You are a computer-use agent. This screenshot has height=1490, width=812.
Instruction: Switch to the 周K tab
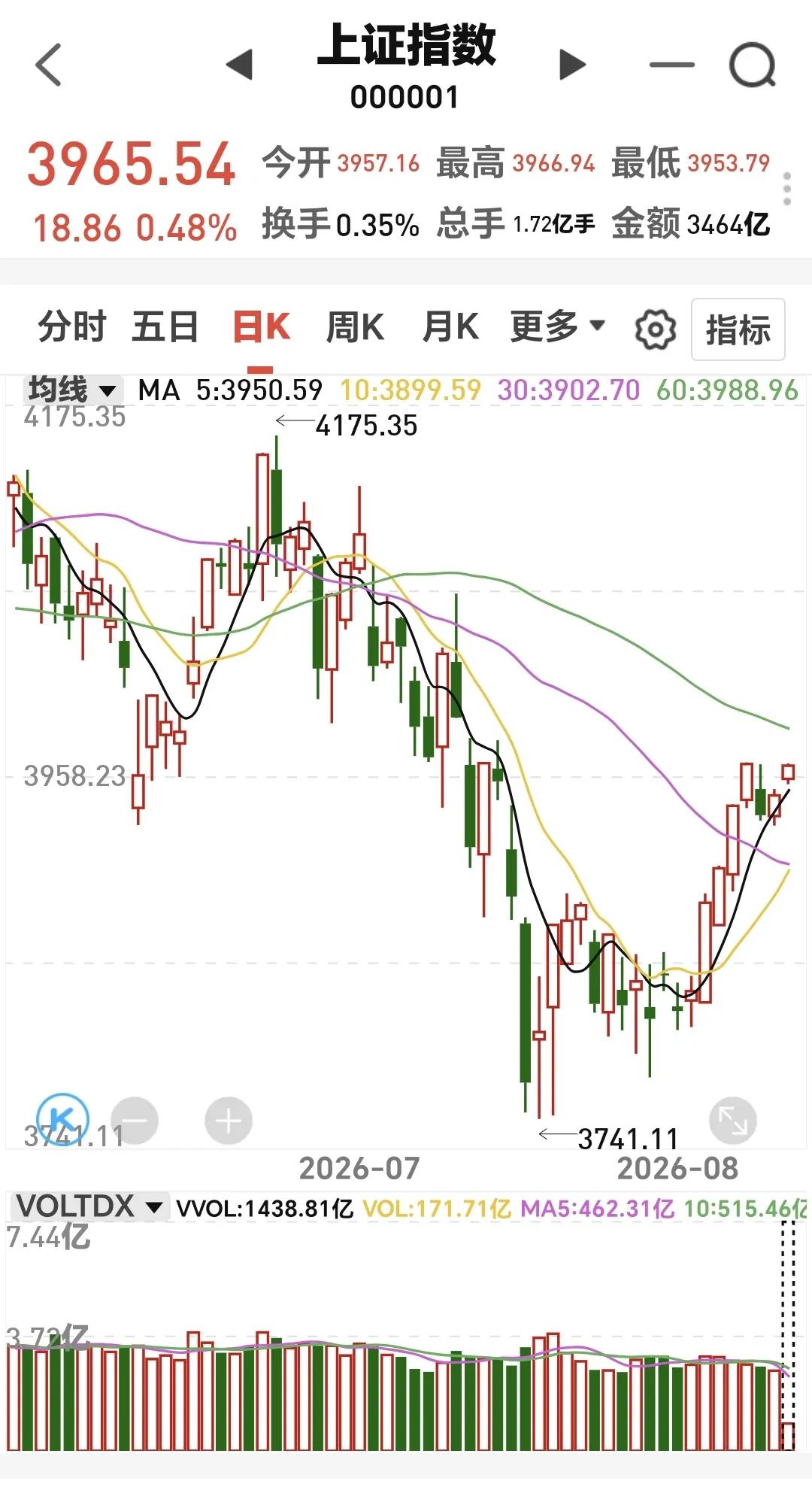pos(355,327)
